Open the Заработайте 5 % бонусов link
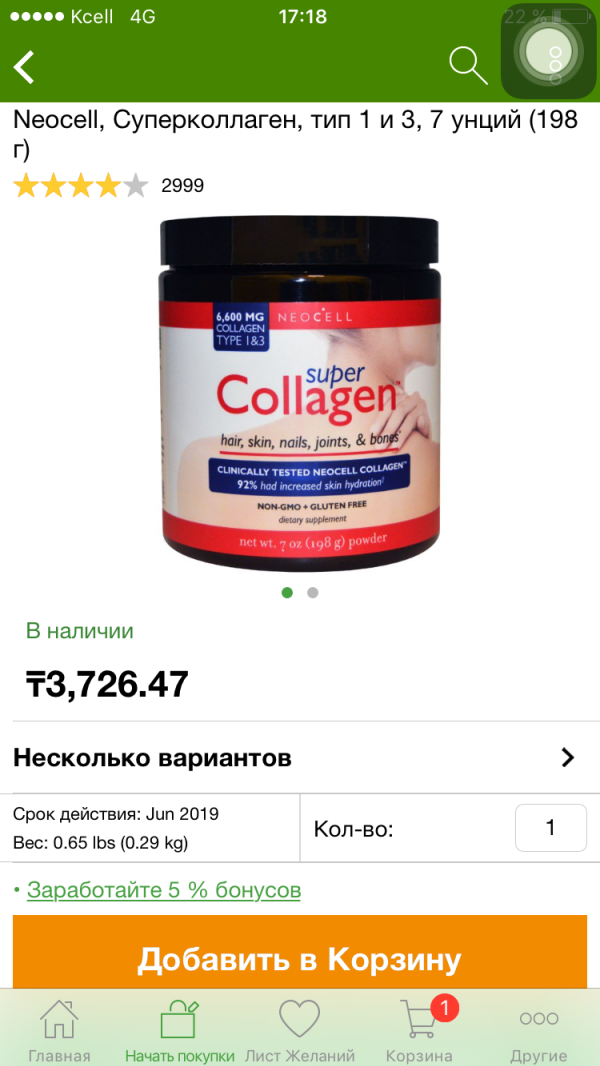The width and height of the screenshot is (600, 1066). coord(163,890)
